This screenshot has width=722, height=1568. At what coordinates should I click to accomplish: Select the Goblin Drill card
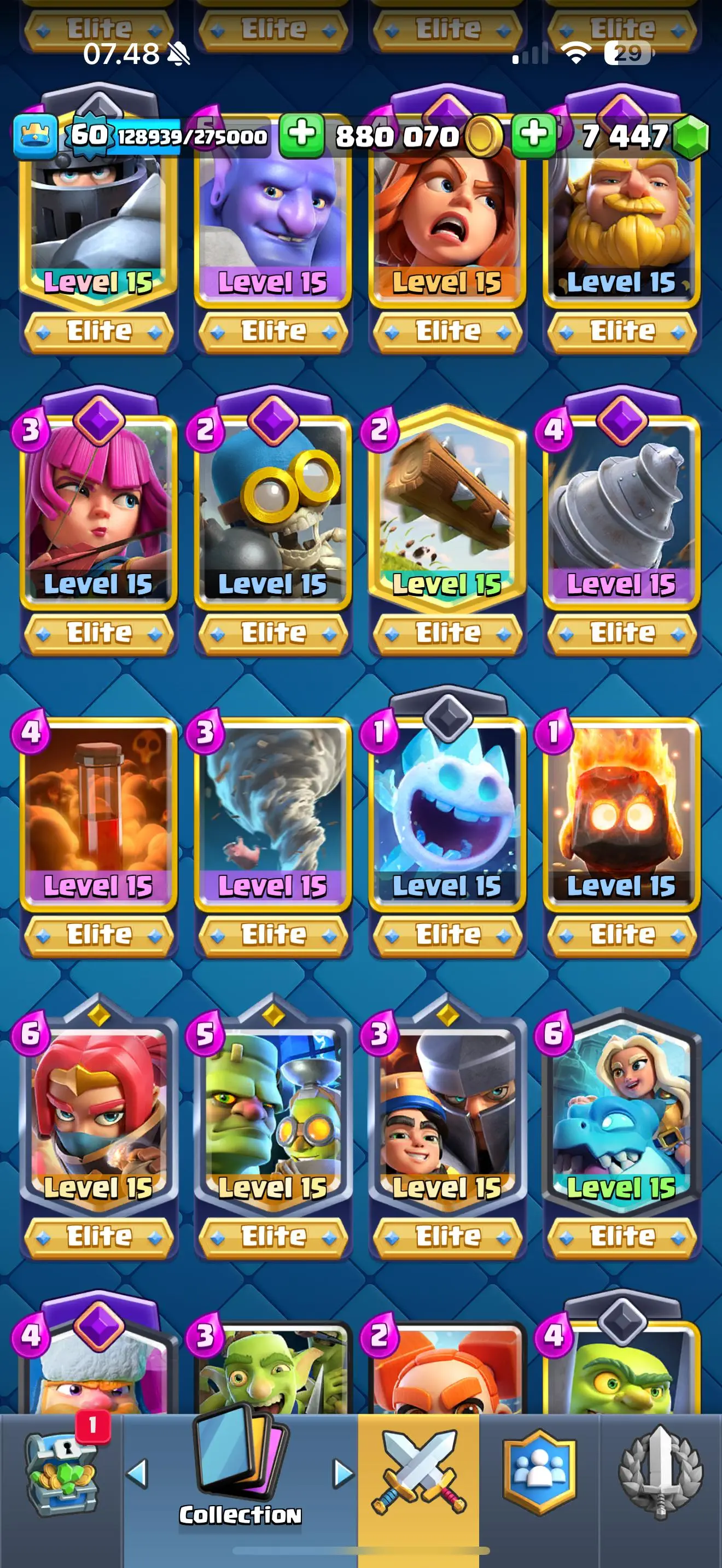click(621, 511)
